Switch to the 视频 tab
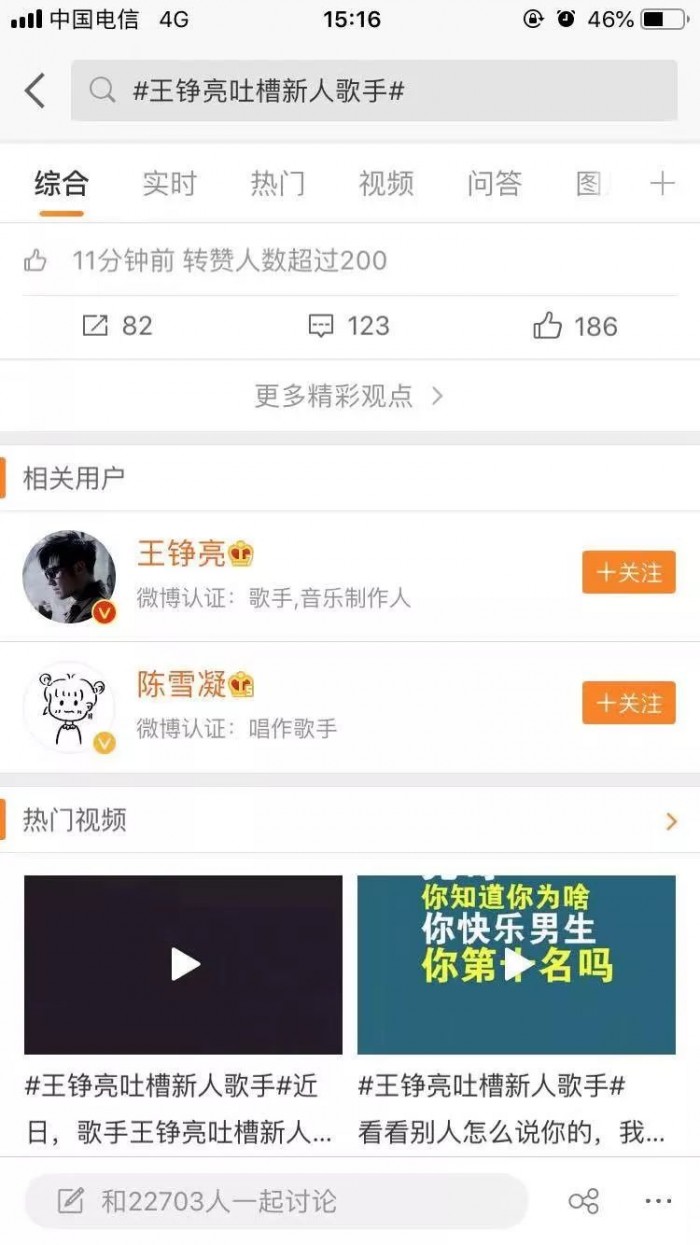 pos(385,184)
